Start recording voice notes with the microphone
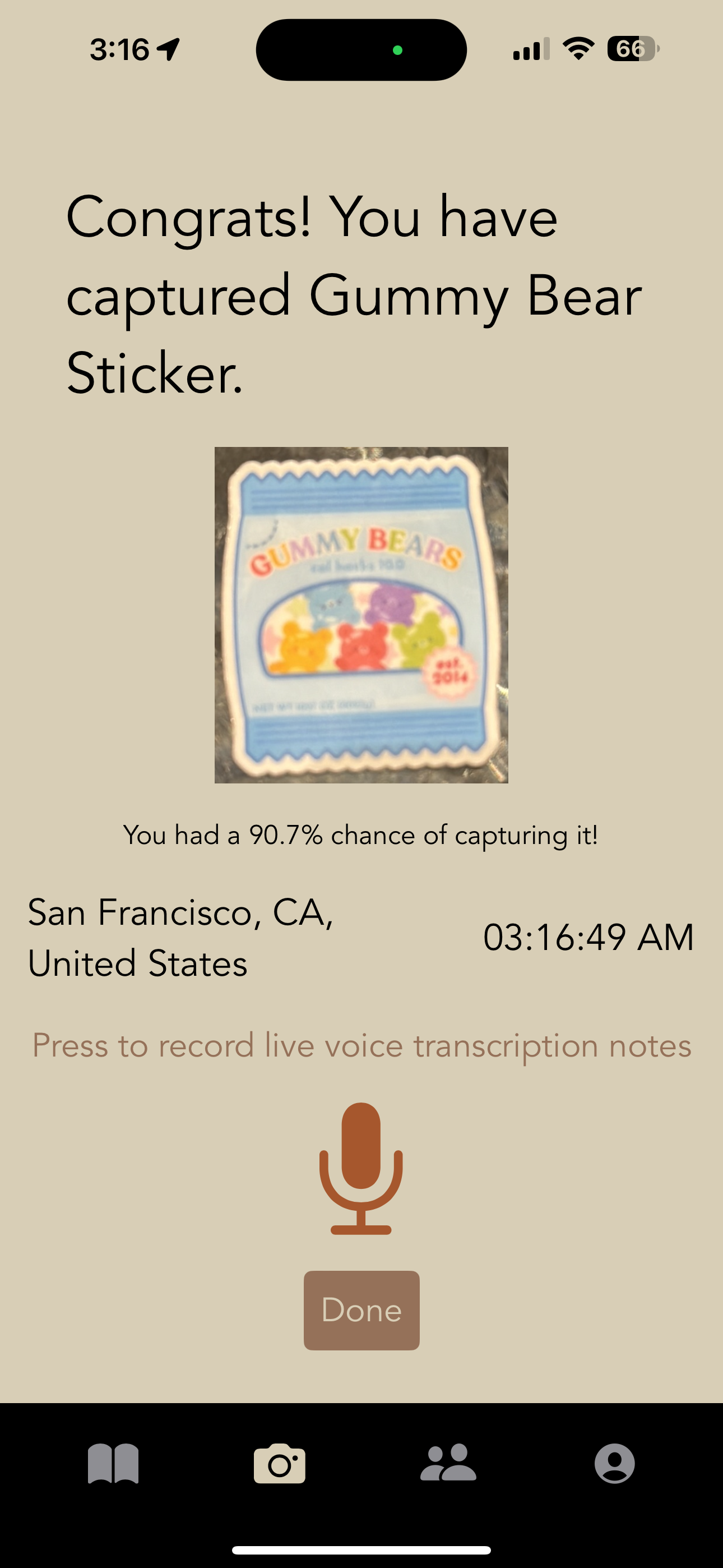 (x=361, y=1168)
